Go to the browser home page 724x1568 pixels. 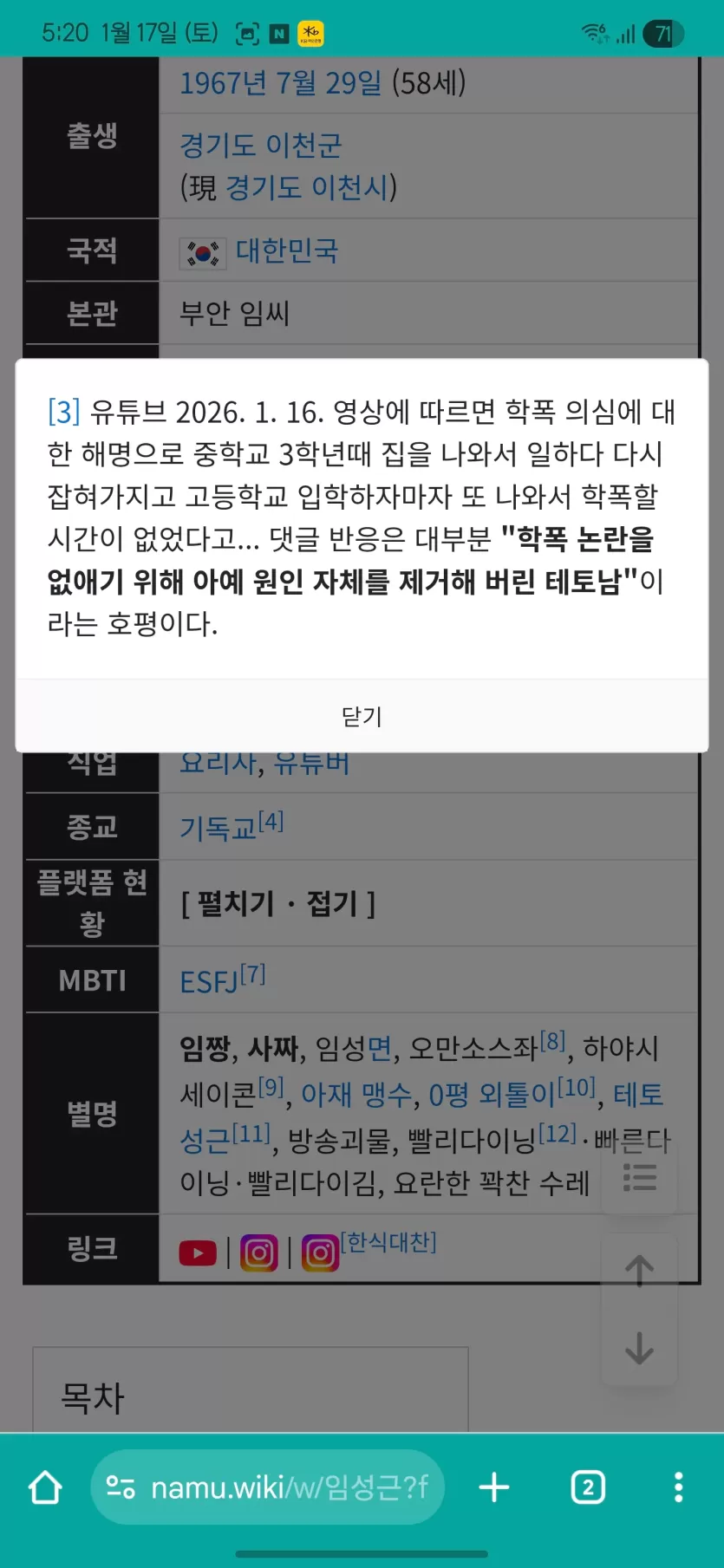pyautogui.click(x=45, y=1487)
